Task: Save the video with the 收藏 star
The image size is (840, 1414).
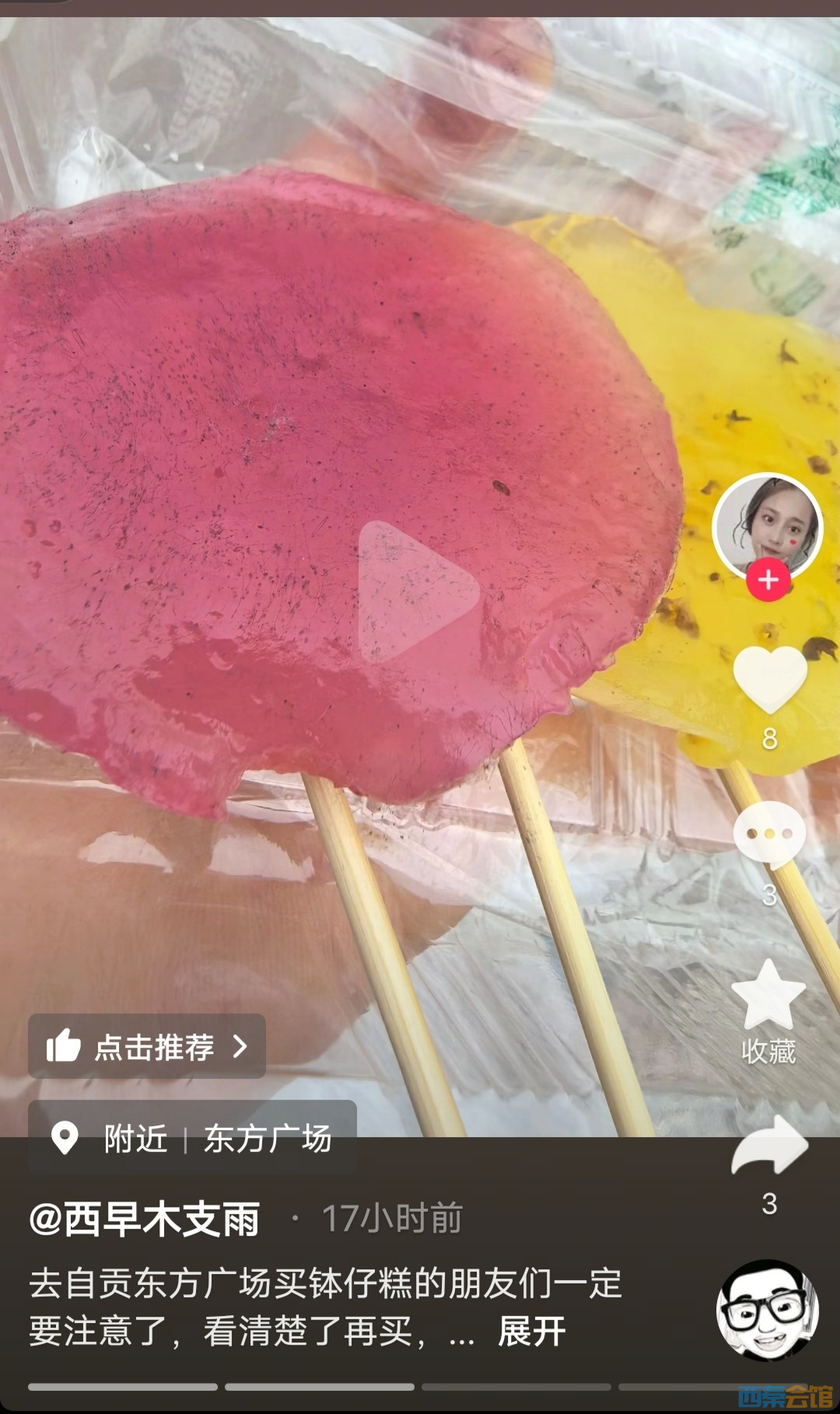Action: 768,996
